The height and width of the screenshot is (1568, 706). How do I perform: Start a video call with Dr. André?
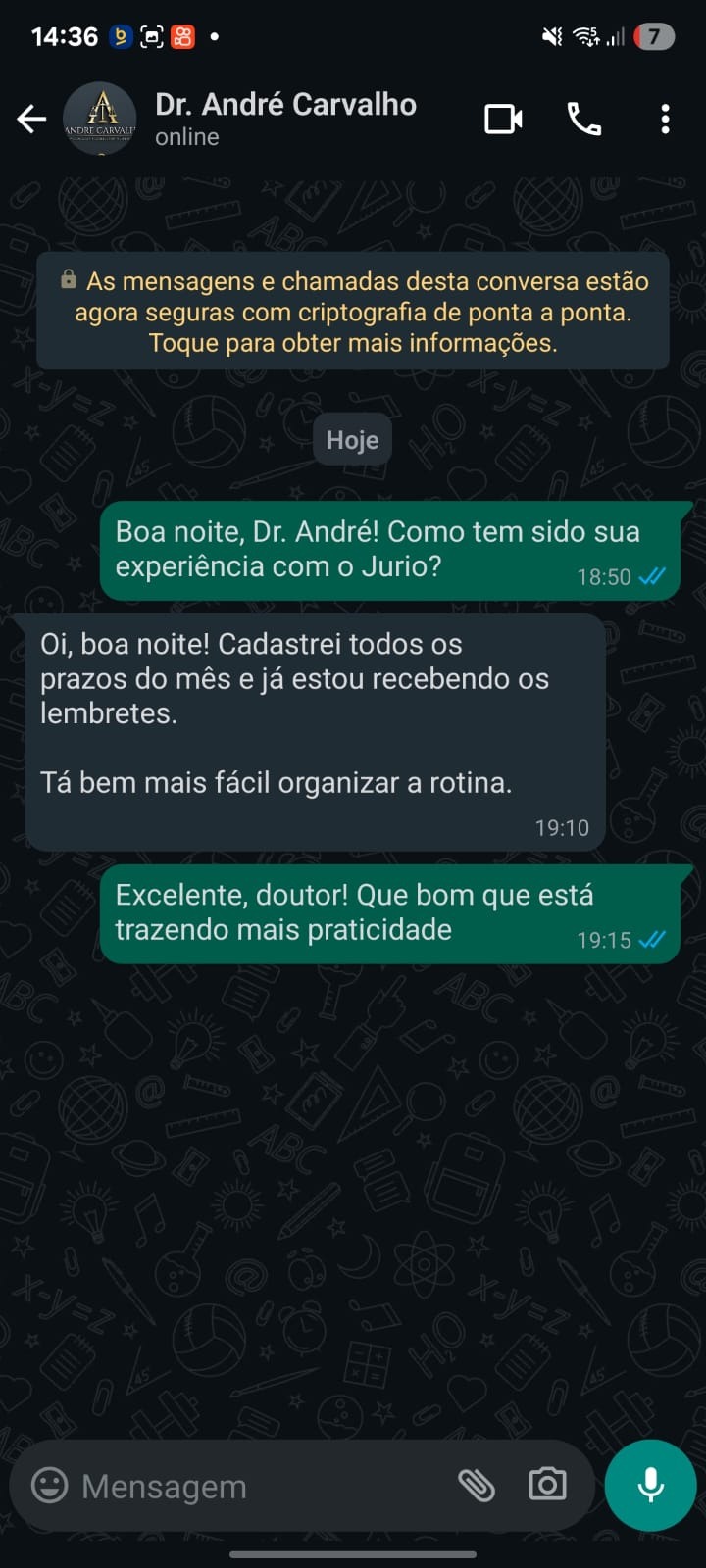tap(504, 120)
